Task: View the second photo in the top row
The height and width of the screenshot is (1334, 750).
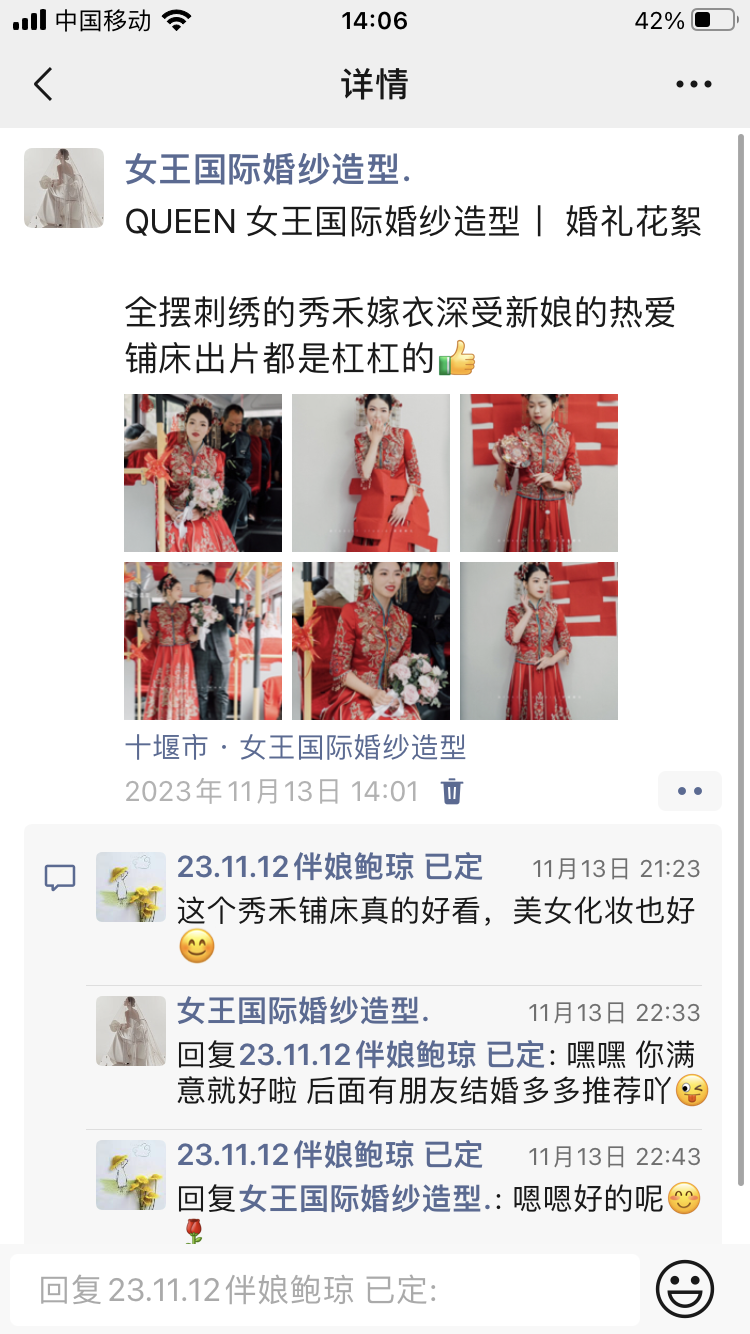Action: pyautogui.click(x=371, y=473)
